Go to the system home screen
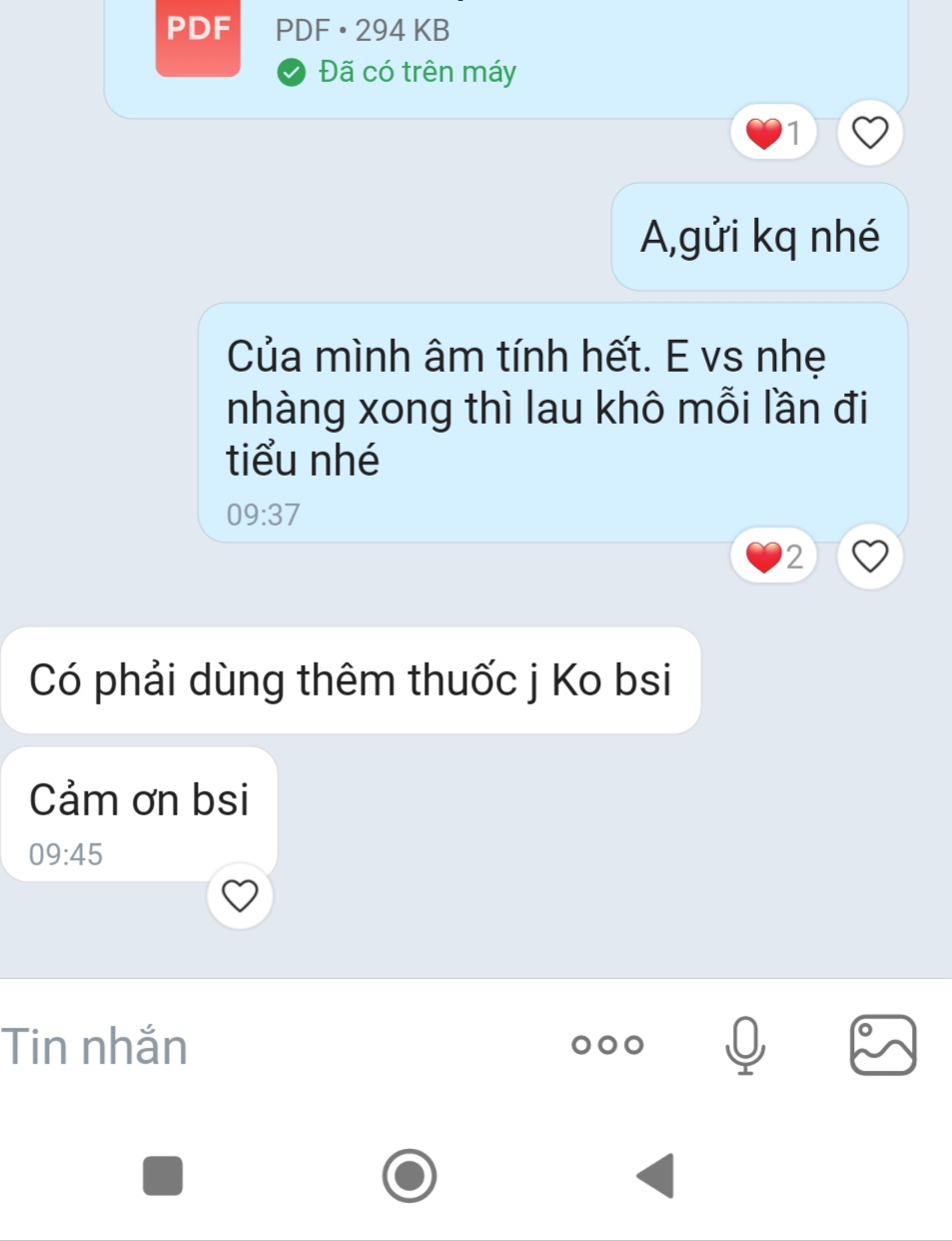The height and width of the screenshot is (1241, 952). point(410,1175)
